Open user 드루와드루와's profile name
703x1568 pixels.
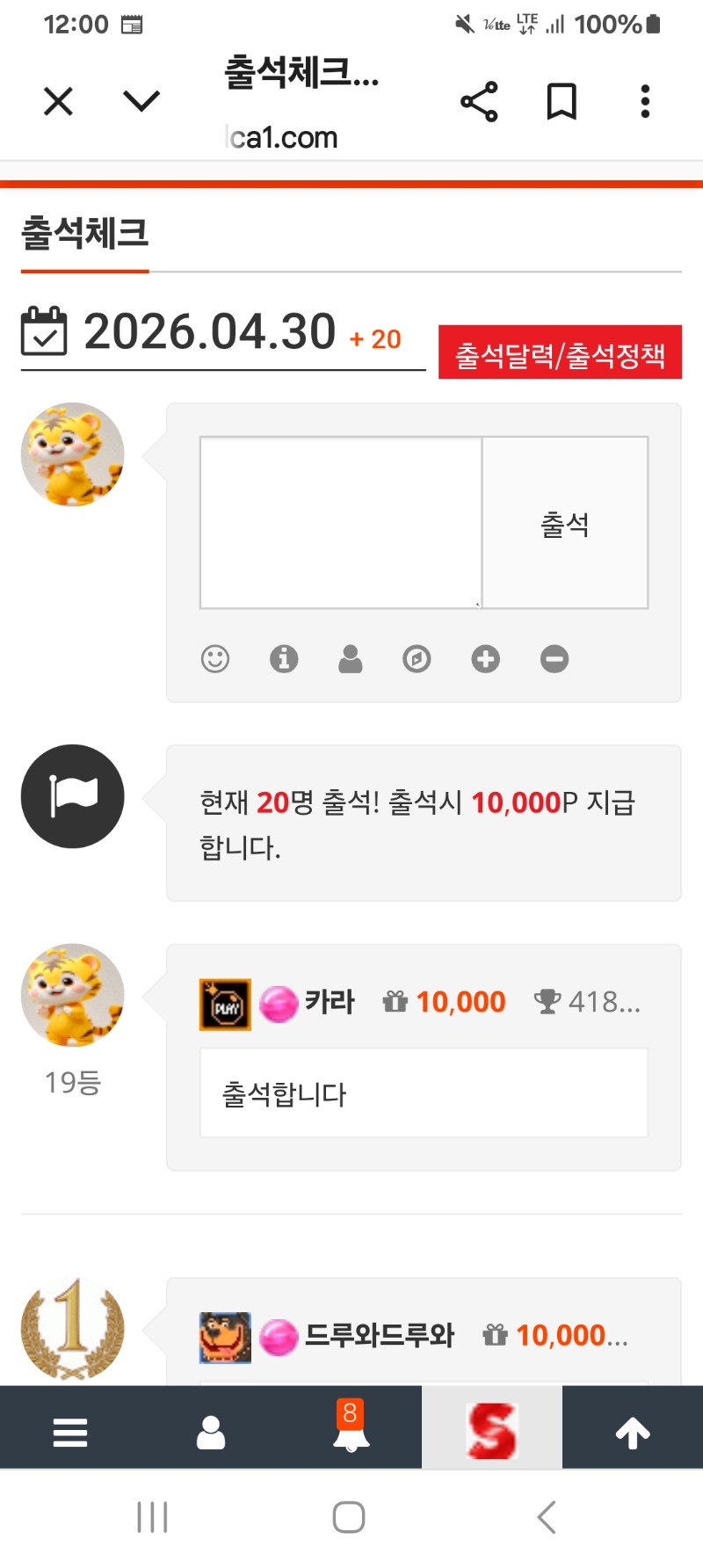click(379, 1336)
